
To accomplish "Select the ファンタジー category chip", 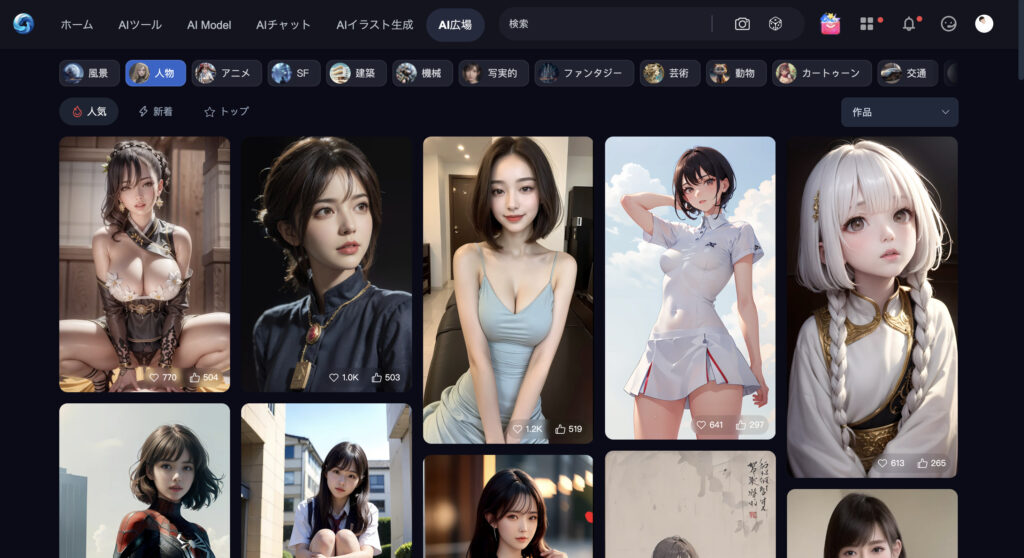I will pyautogui.click(x=584, y=73).
